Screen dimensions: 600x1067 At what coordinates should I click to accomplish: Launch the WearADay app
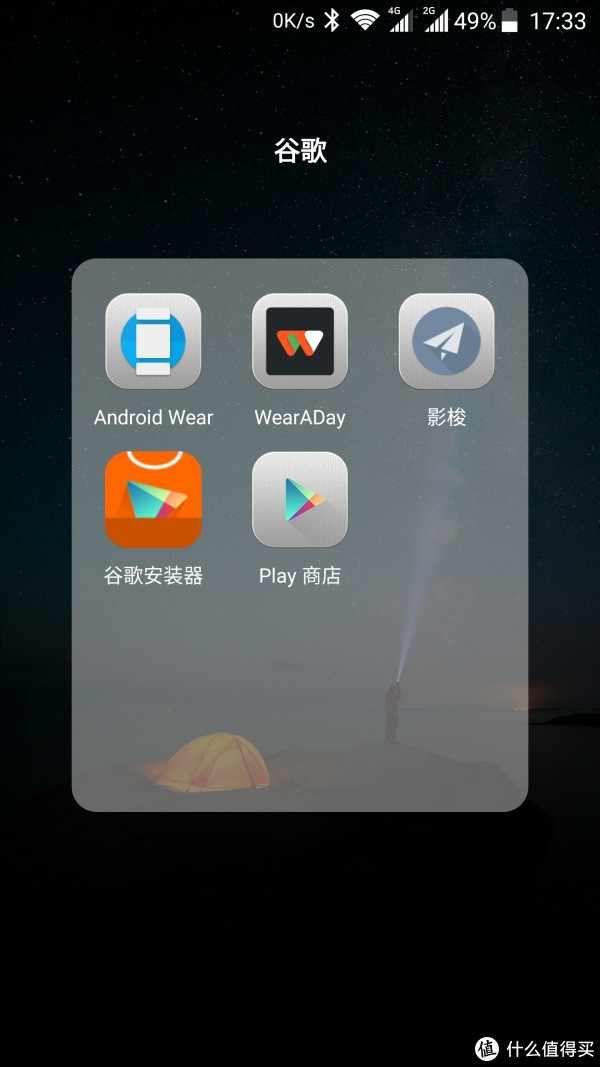coord(300,341)
